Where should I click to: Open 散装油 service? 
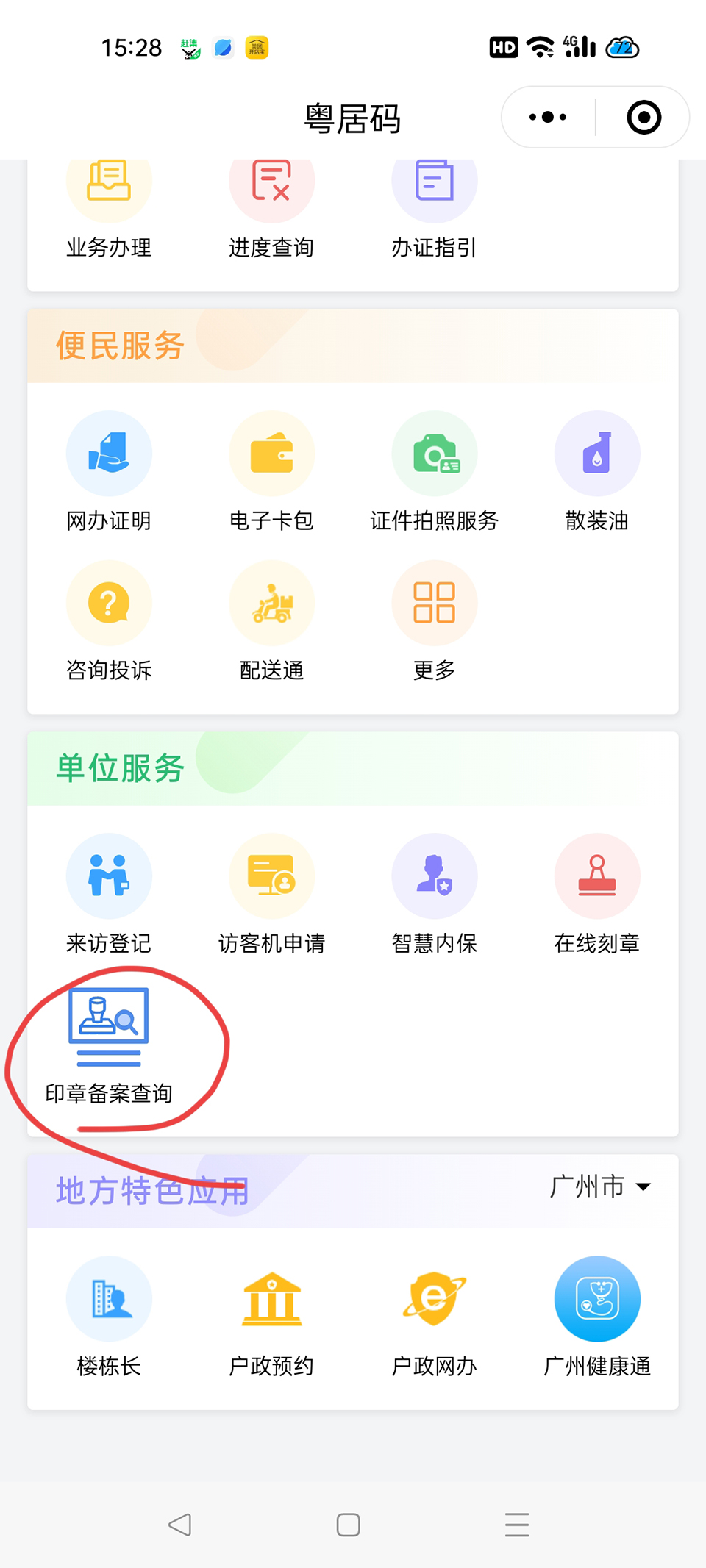click(596, 472)
